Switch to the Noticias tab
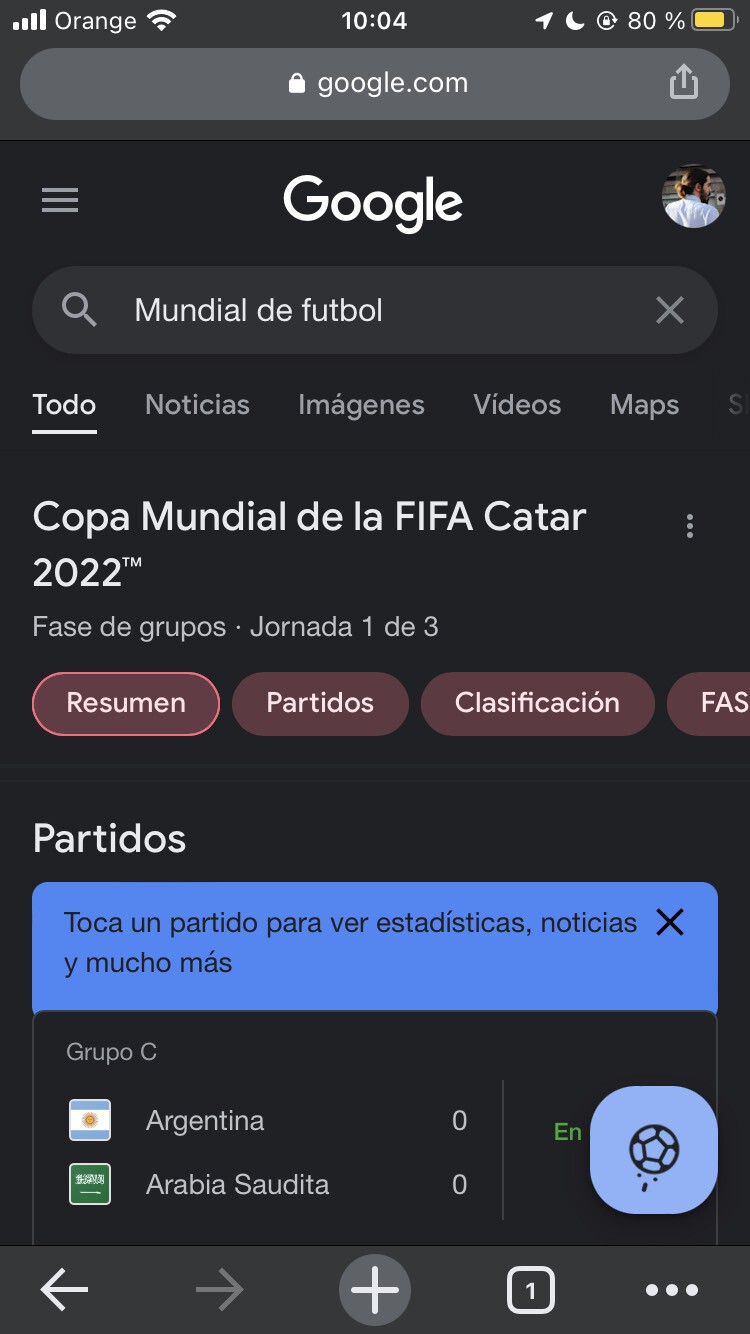Screen dimensions: 750x1334 coord(197,404)
